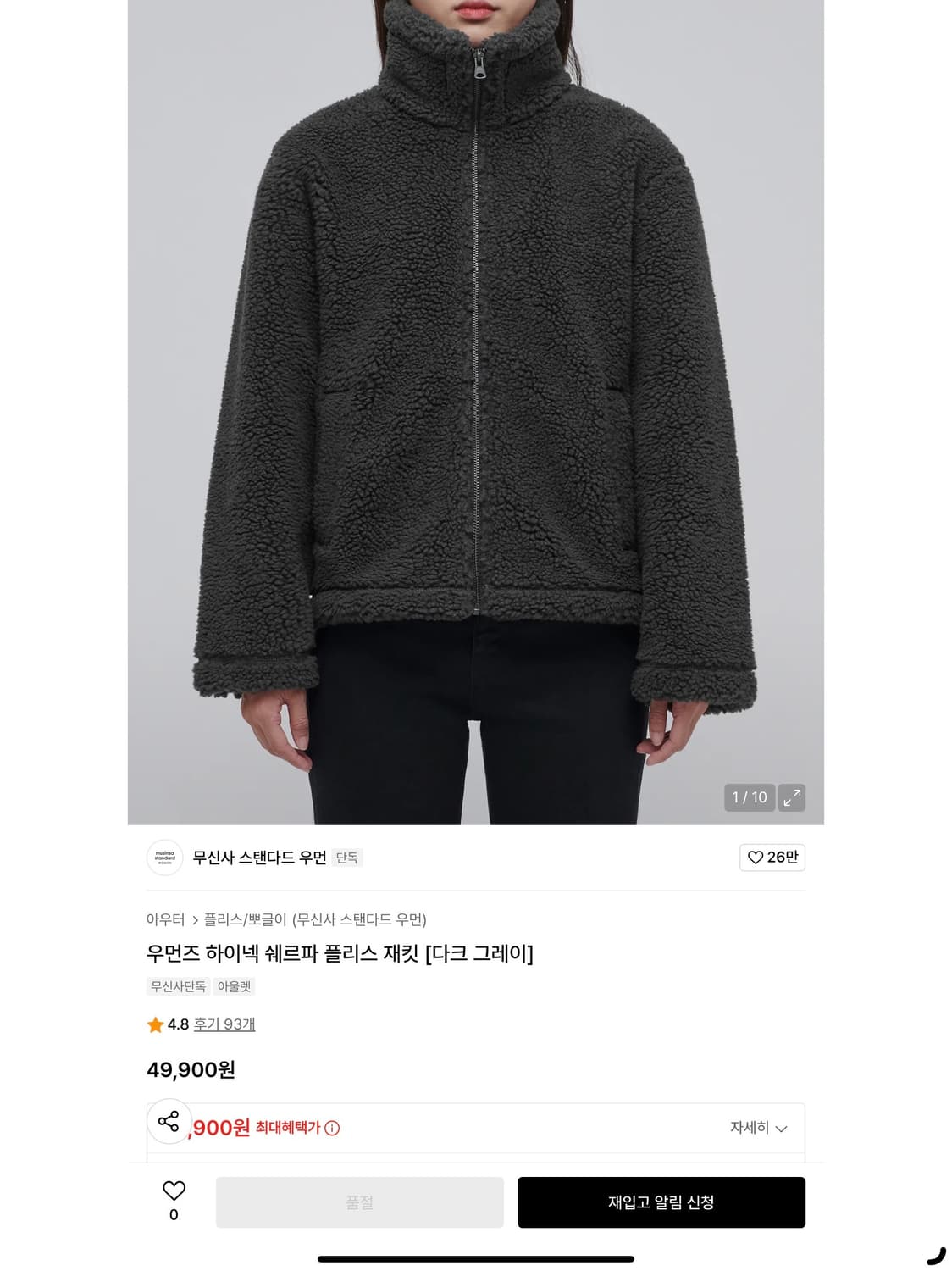Tap the product photo of the fleece jacket
Viewport: 952px width, 1271px height.
pos(476,381)
